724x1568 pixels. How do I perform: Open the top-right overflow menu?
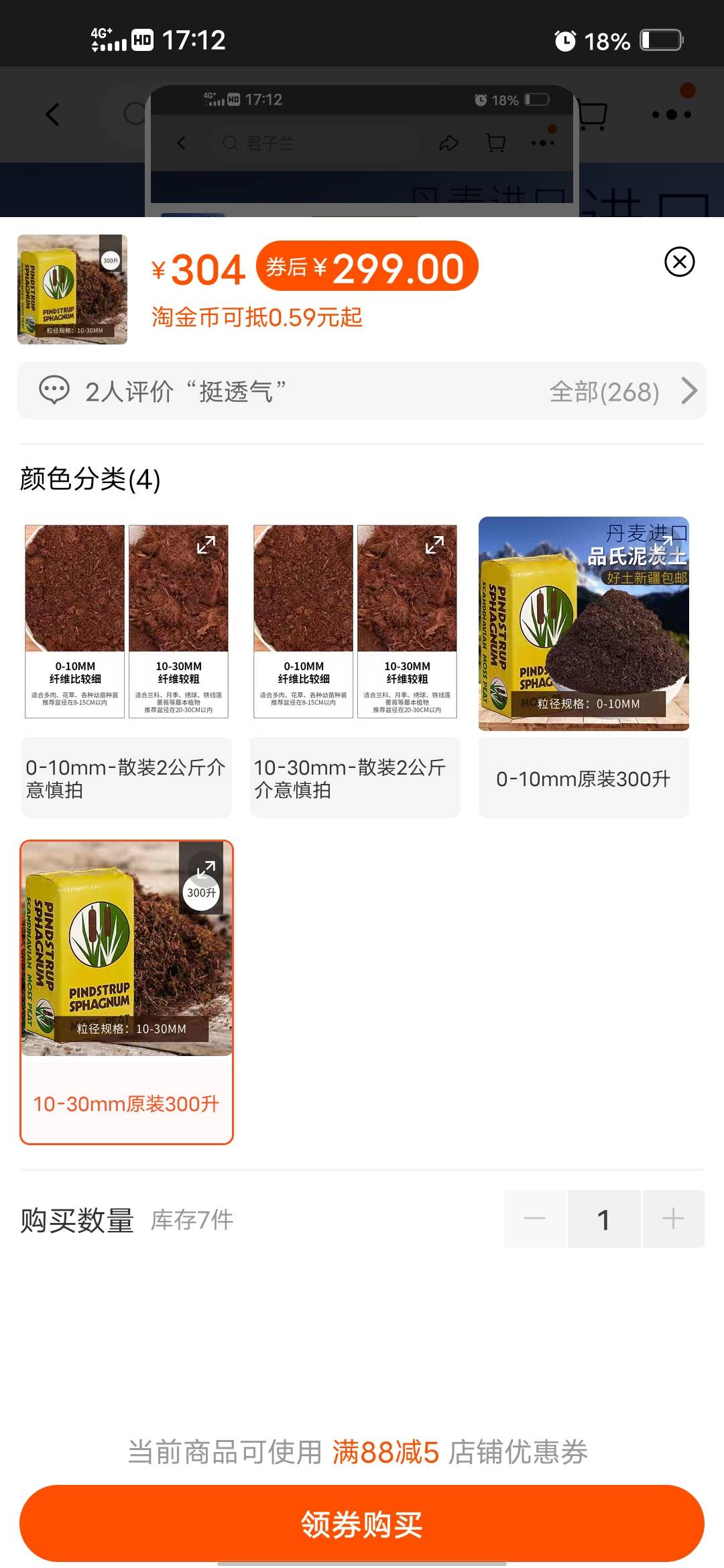point(672,115)
